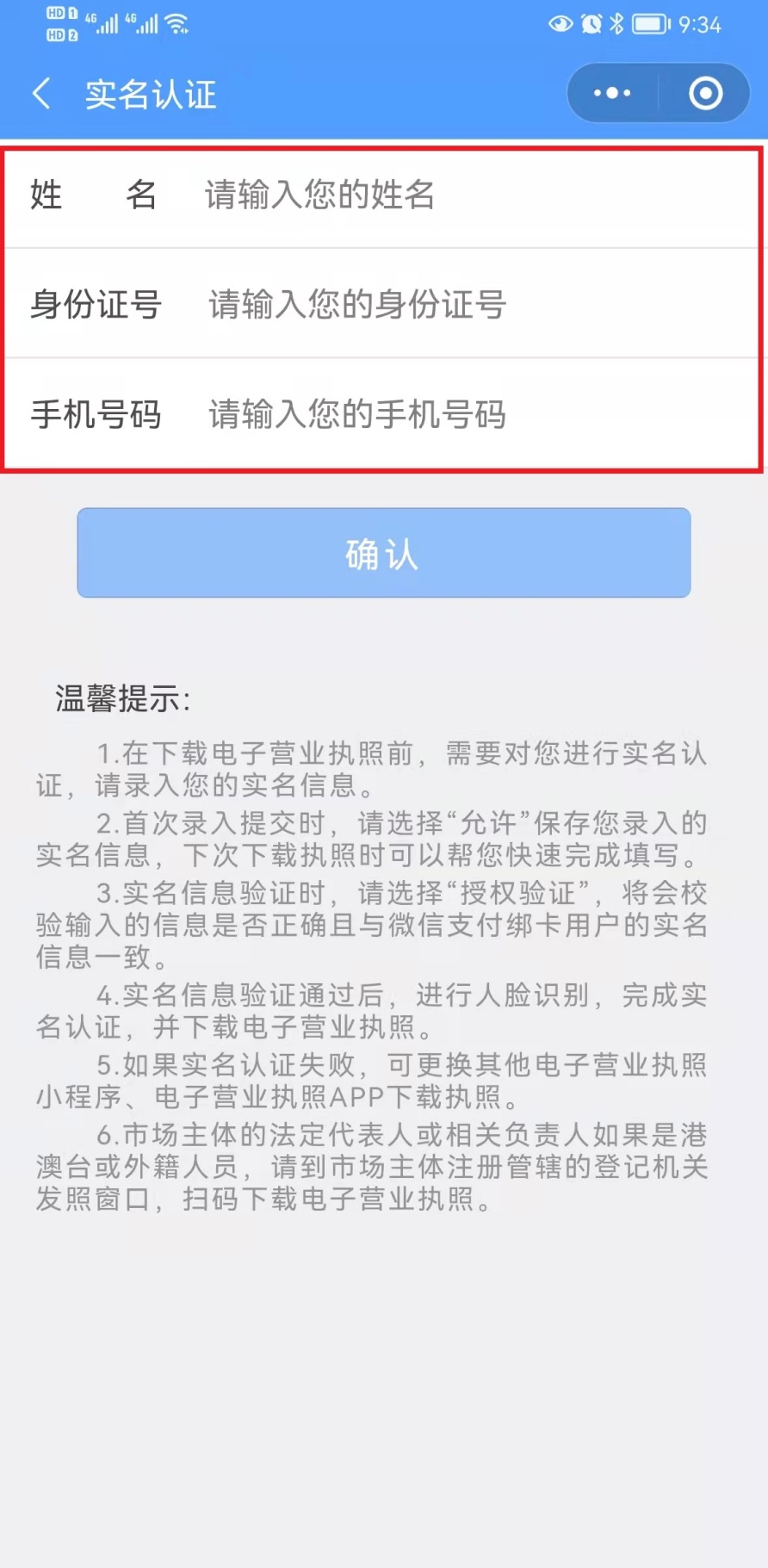Open the mini program three-dot menu
This screenshot has height=1568, width=768.
click(x=612, y=93)
